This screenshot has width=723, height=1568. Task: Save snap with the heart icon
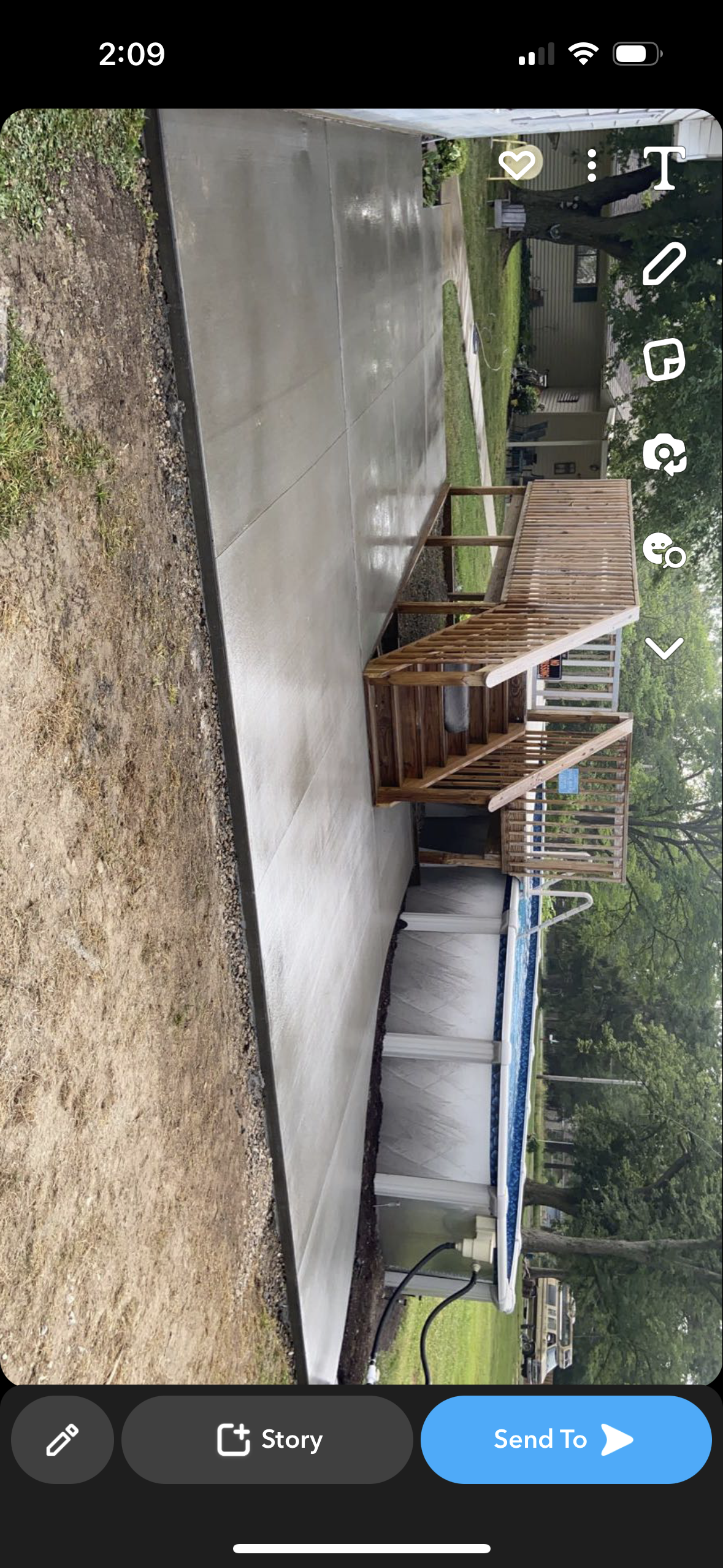coord(517,165)
